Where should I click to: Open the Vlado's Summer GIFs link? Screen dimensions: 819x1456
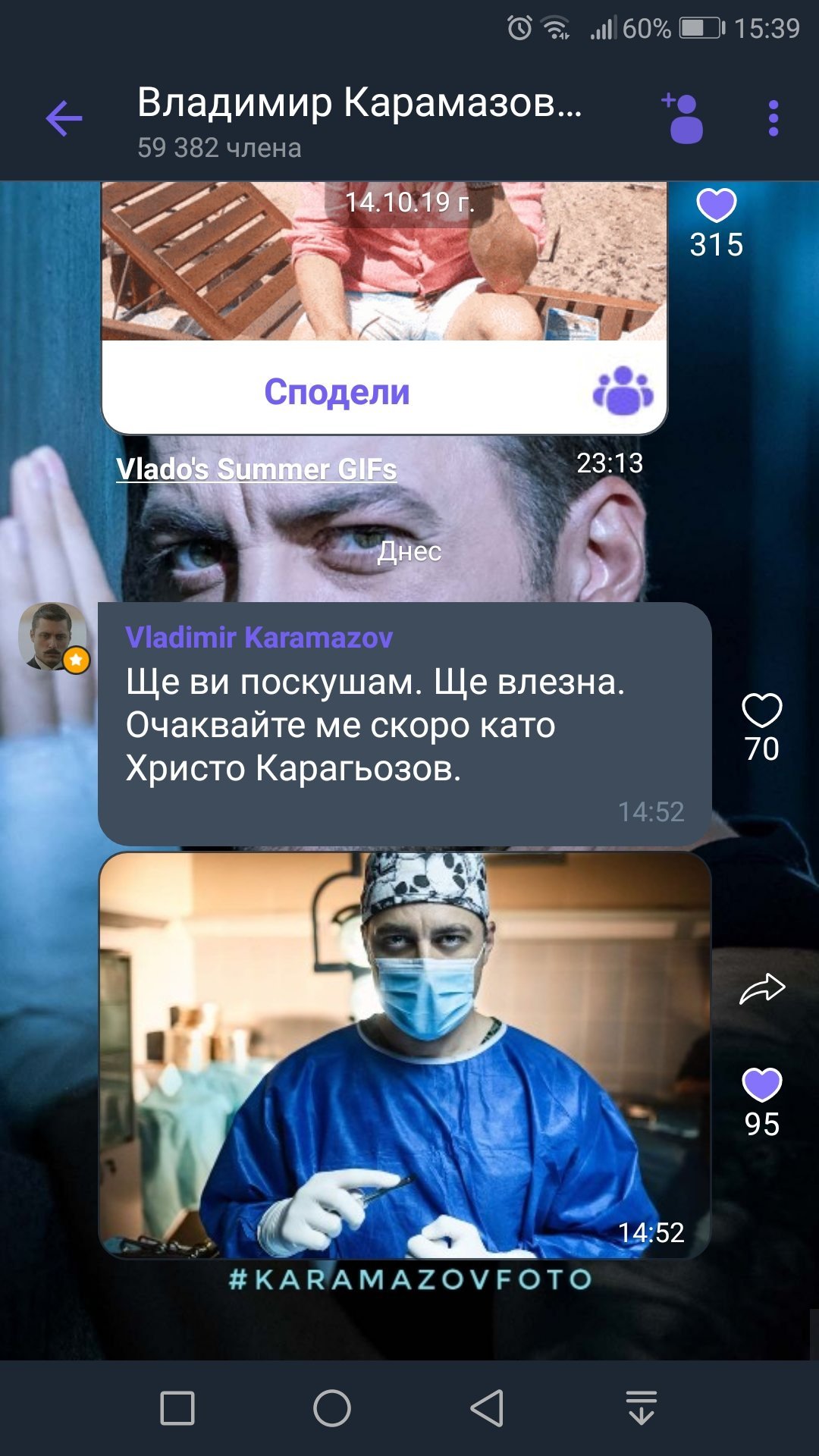tap(256, 469)
